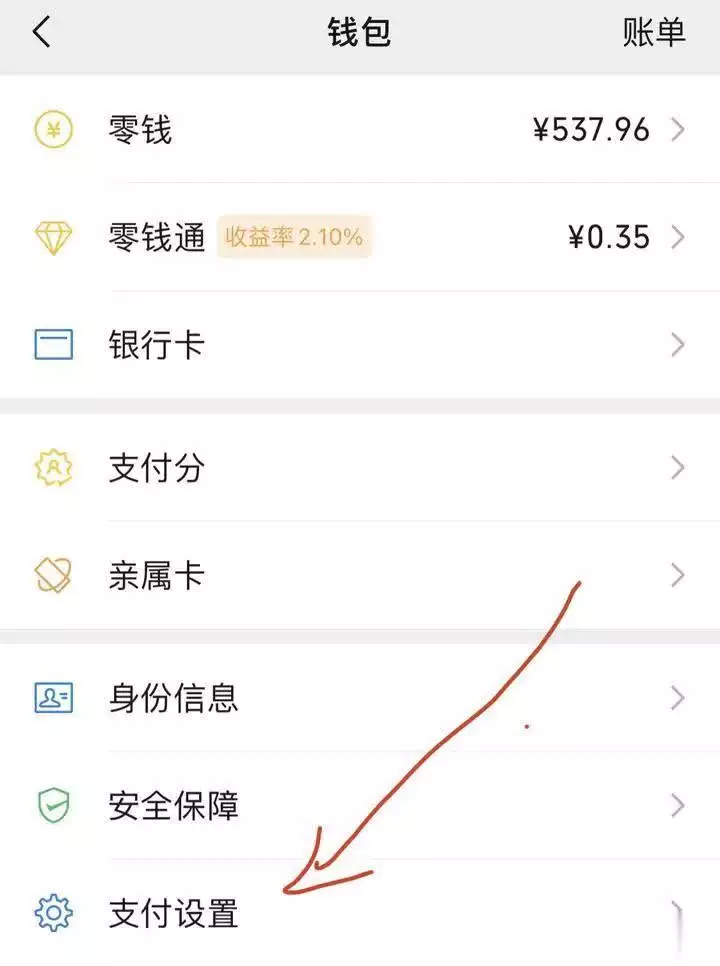Open 零钱通 row
Image resolution: width=720 pixels, height=966 pixels.
pos(360,238)
